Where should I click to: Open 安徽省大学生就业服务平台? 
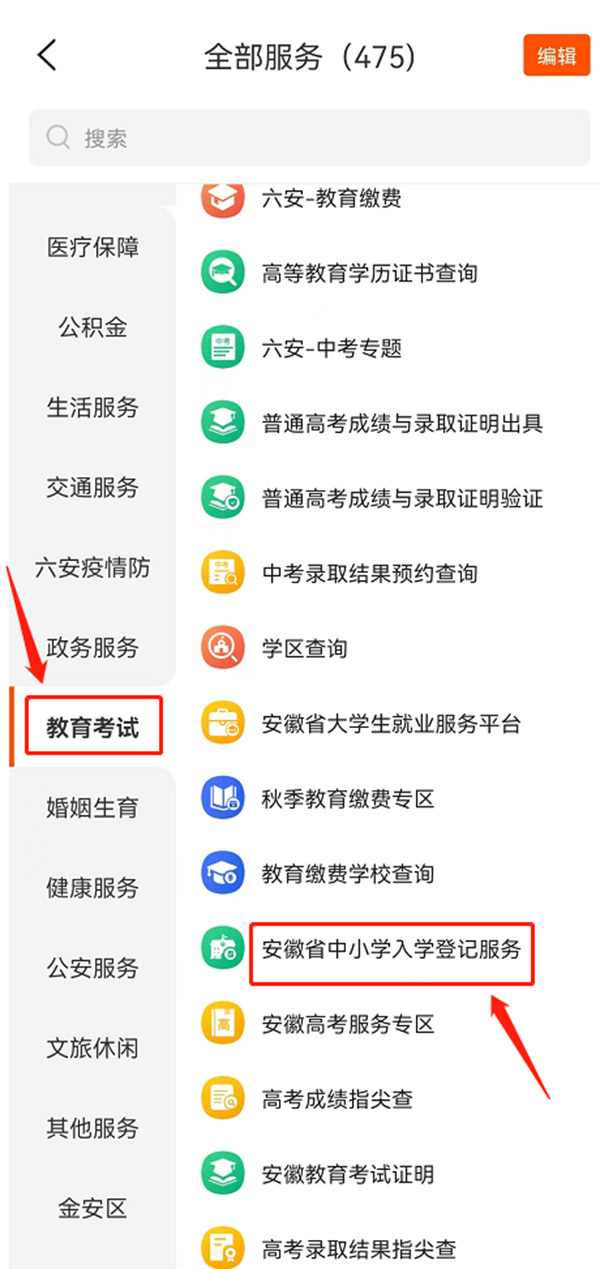click(390, 724)
